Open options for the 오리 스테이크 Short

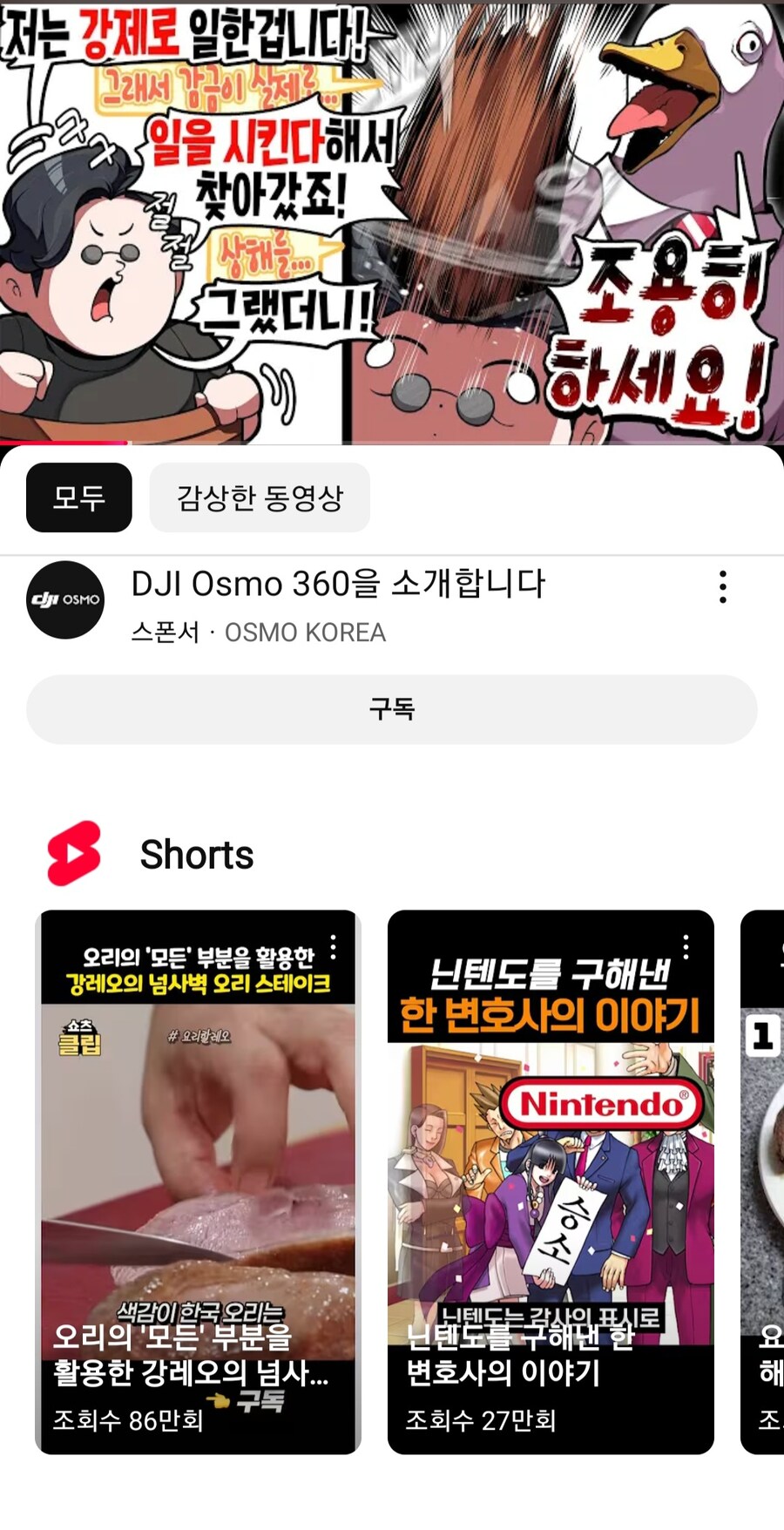coord(334,947)
